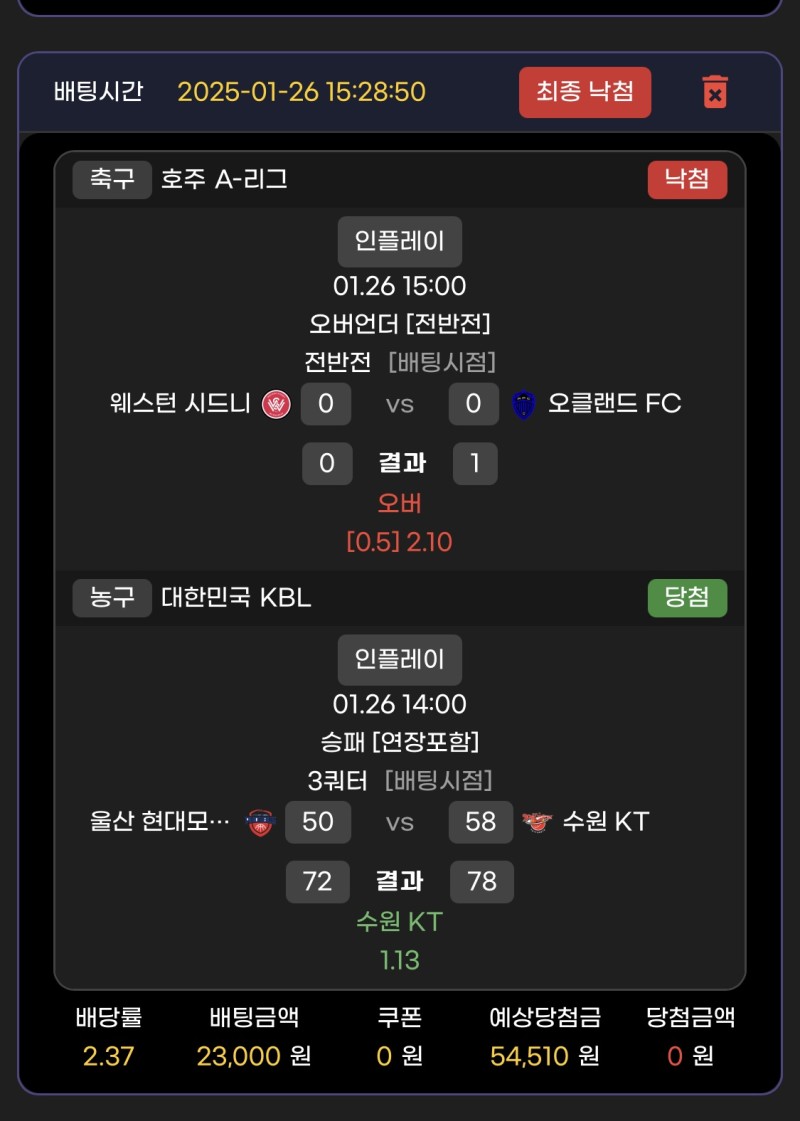Delete this bet history entry
The image size is (800, 1121).
tap(714, 92)
